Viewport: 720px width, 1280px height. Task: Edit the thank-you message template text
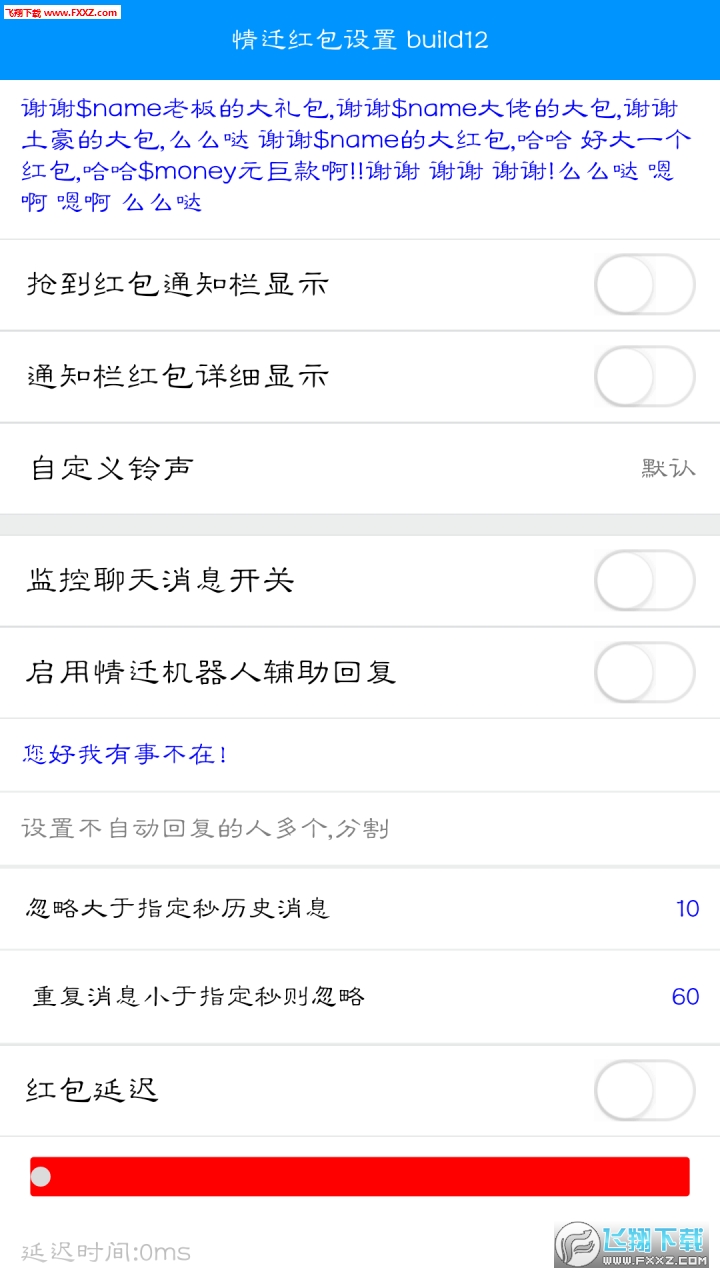coord(360,155)
